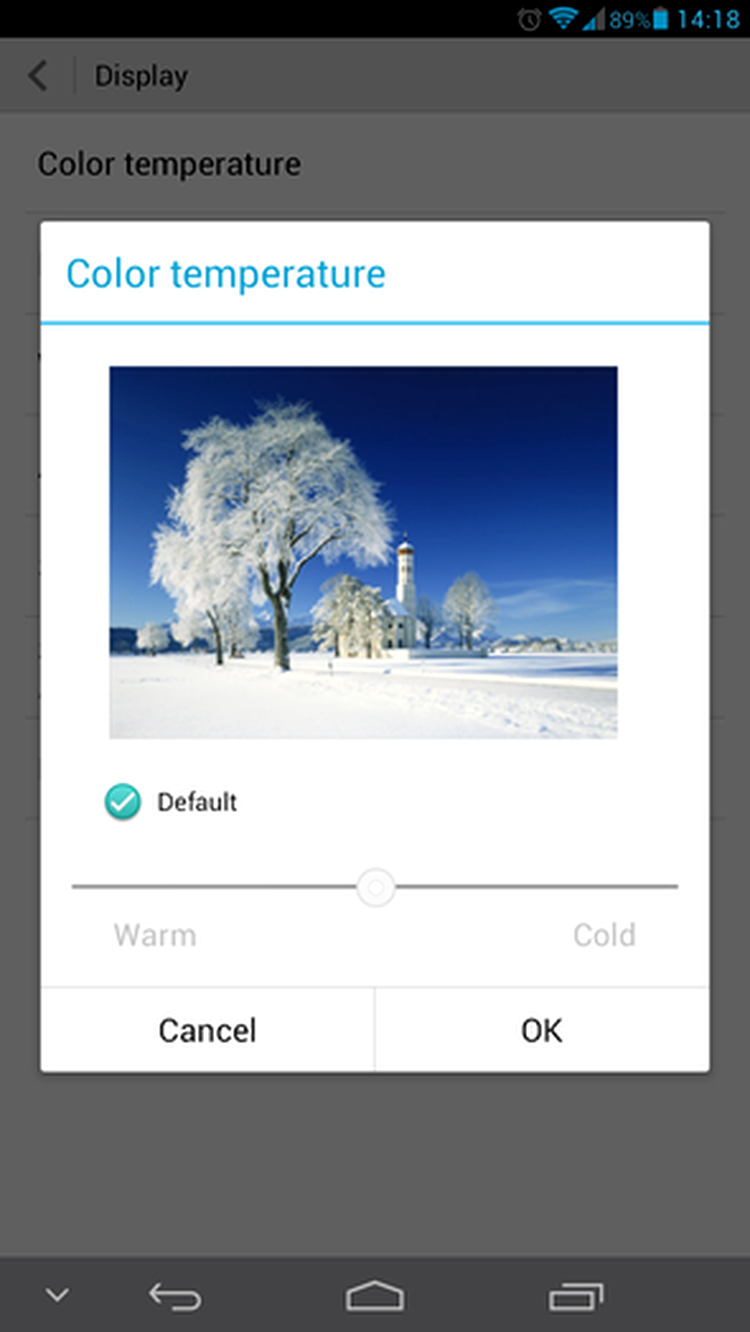Open the recent apps button

[576, 1297]
